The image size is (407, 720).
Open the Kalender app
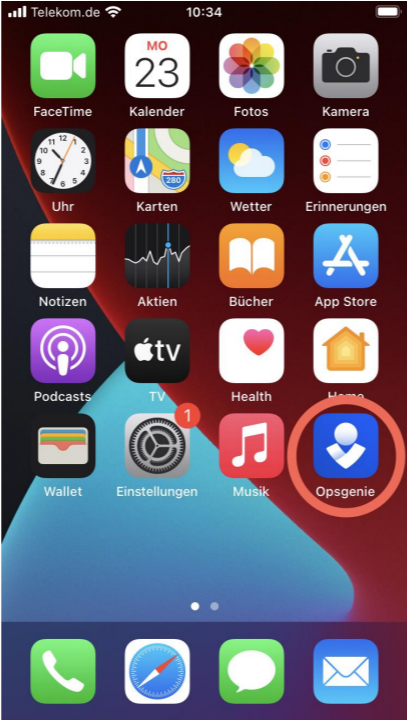coord(157,66)
